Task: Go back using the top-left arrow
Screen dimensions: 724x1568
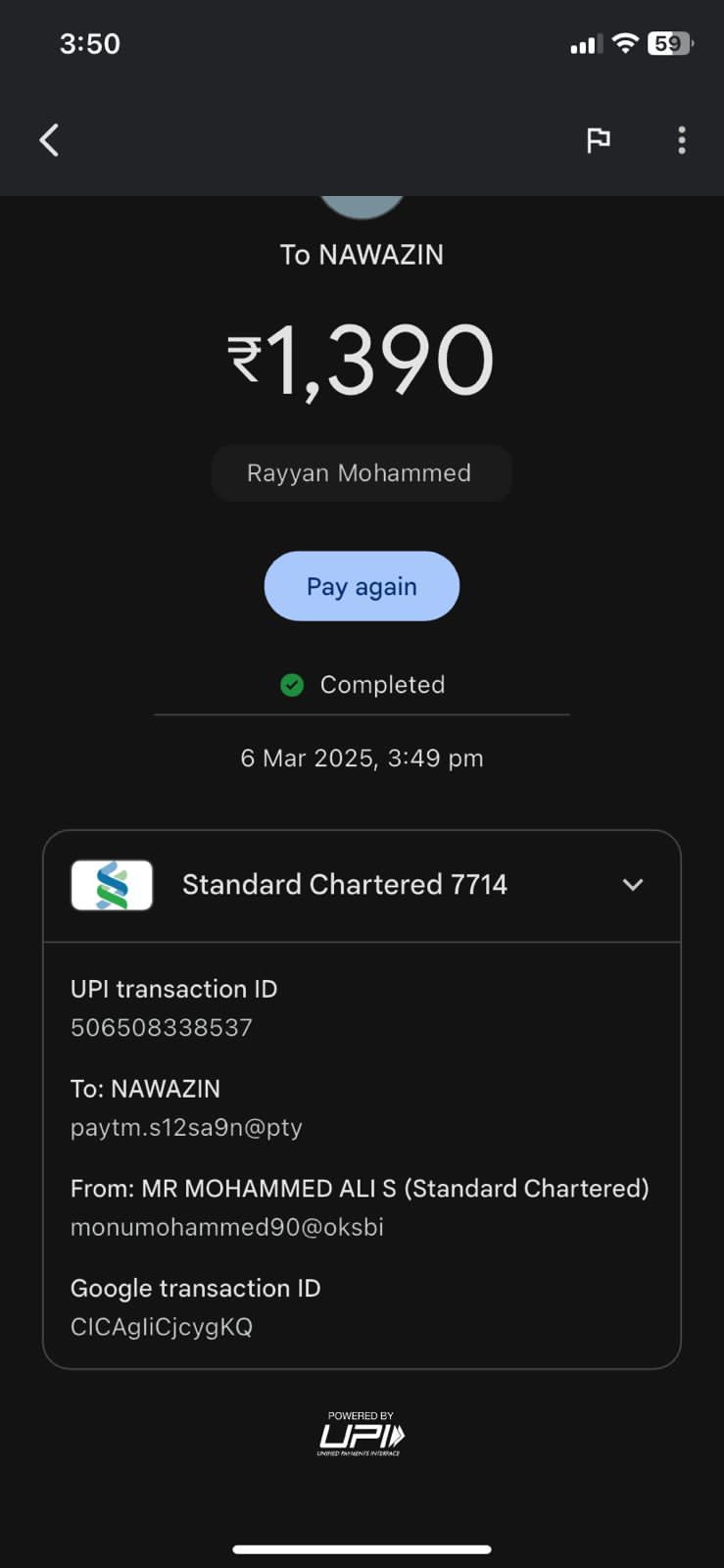Action: tap(49, 140)
